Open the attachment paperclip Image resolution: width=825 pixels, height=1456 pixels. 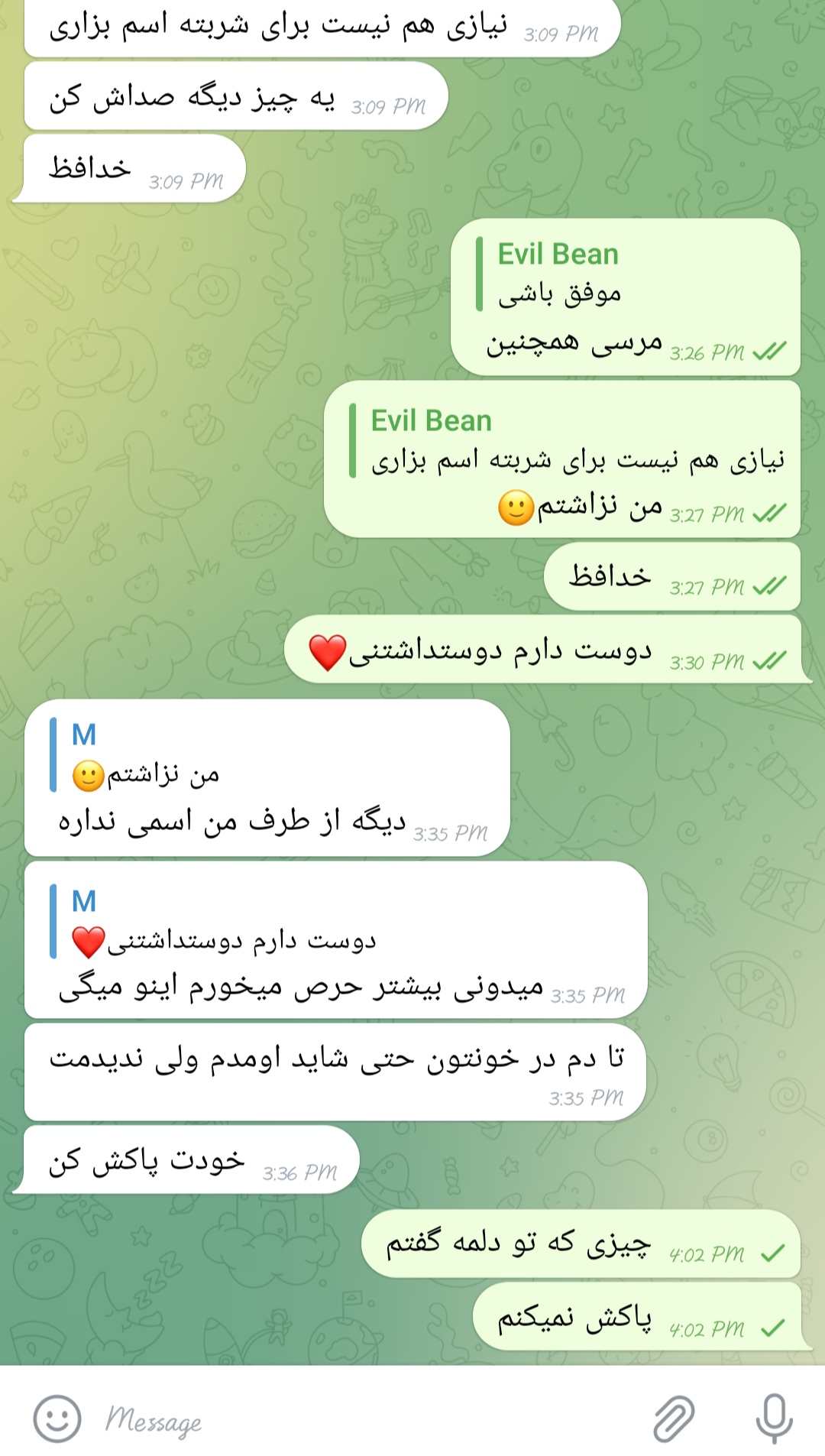coord(674,1419)
